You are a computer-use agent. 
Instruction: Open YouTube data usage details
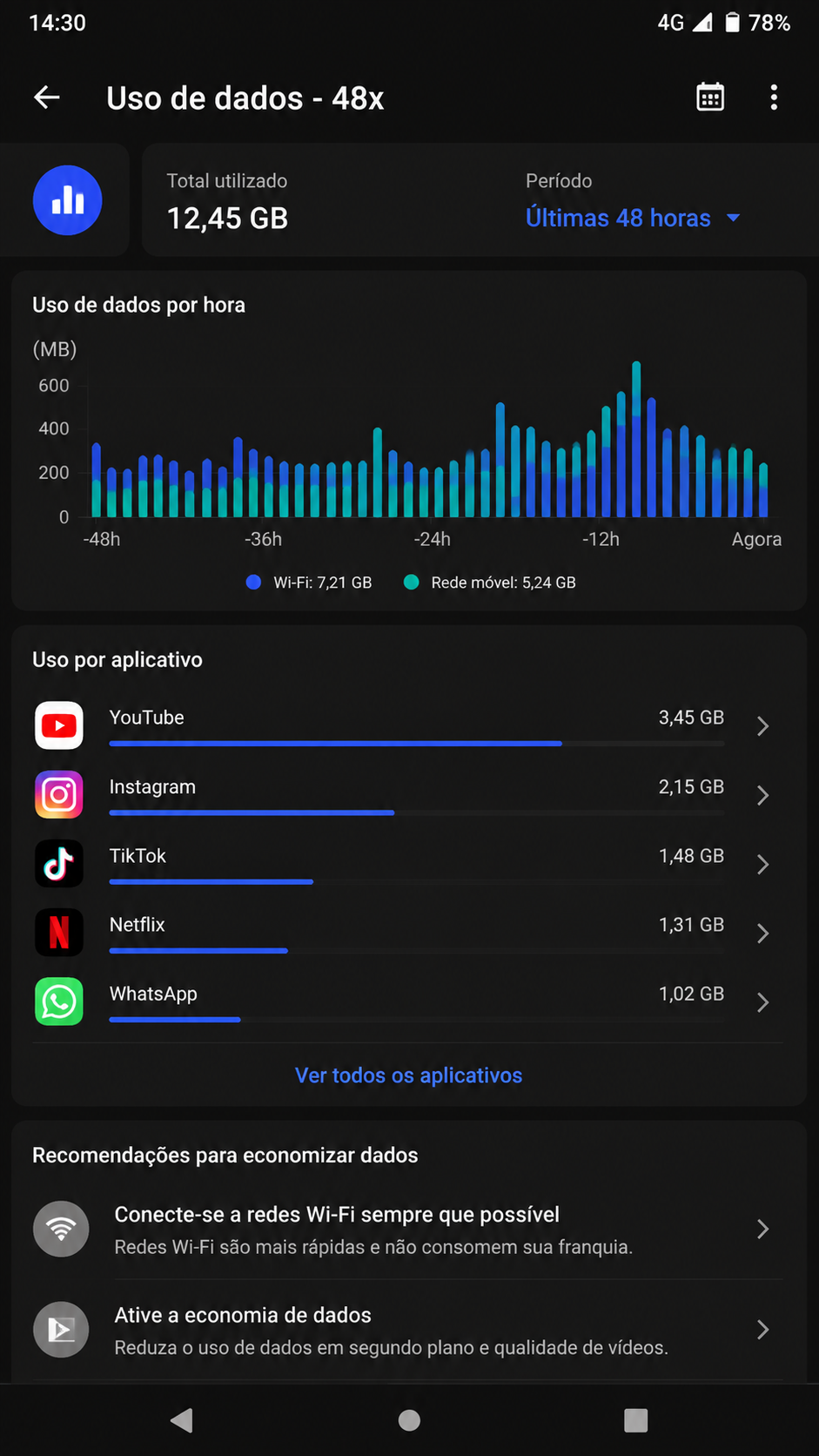(x=408, y=726)
